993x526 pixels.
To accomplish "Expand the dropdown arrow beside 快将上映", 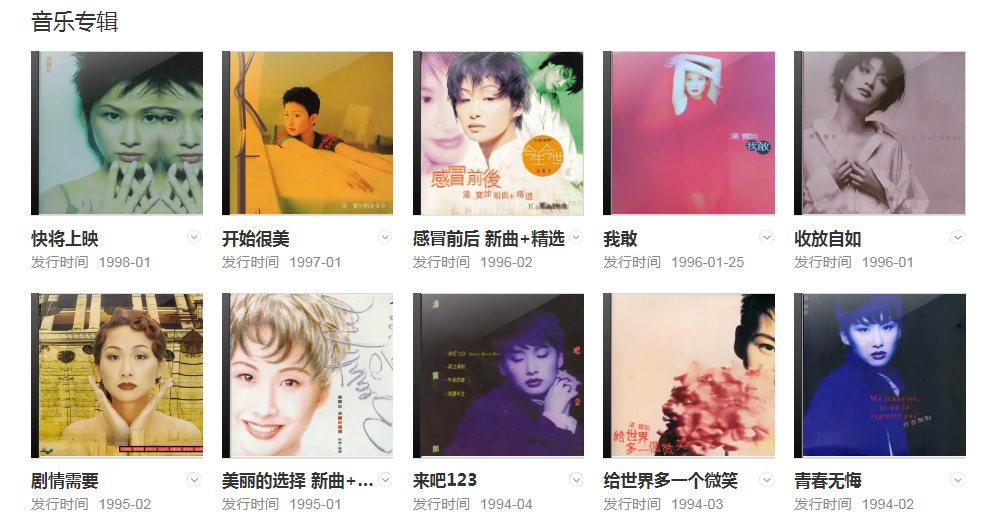I will point(195,238).
